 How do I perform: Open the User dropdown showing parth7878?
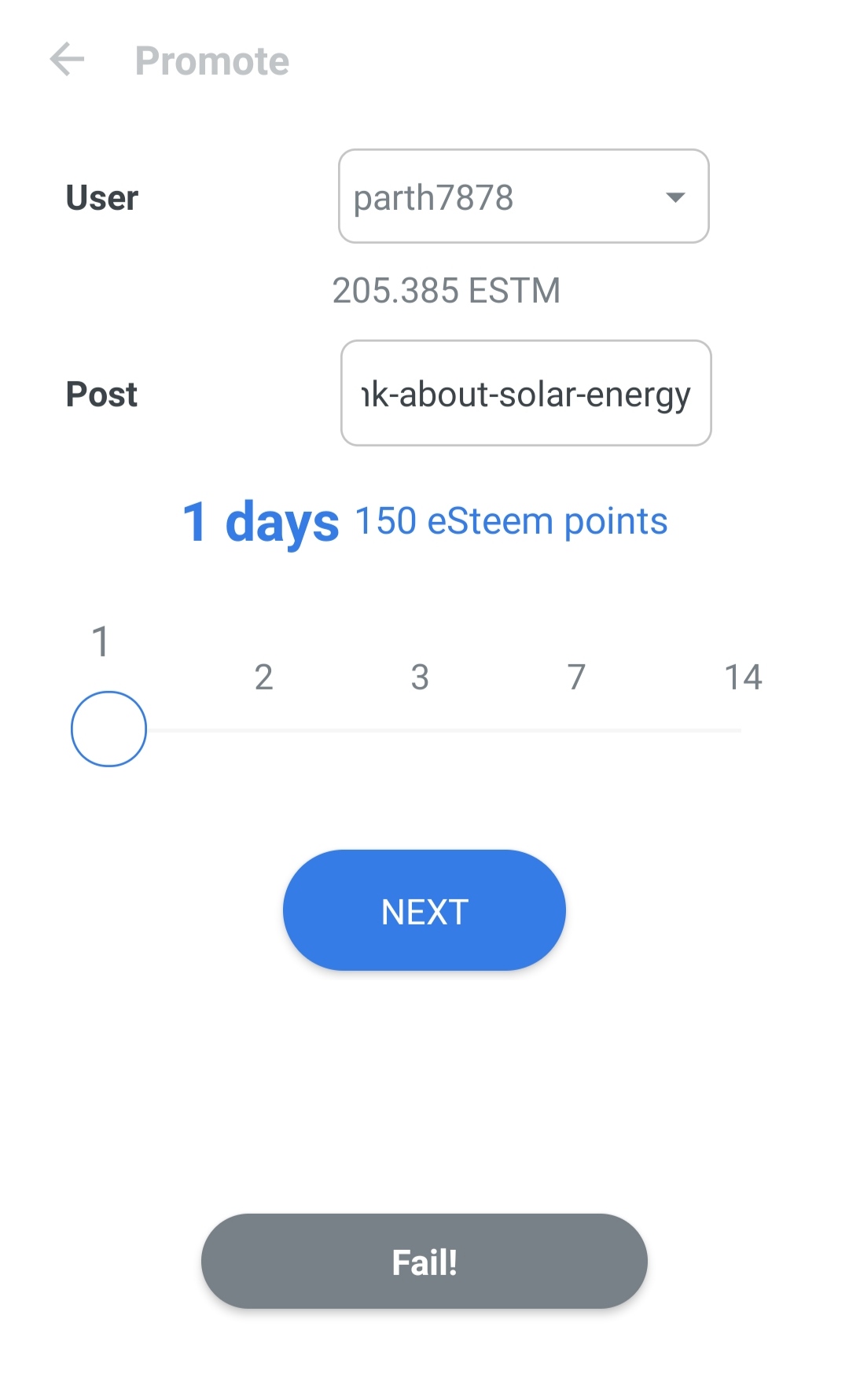tap(524, 197)
